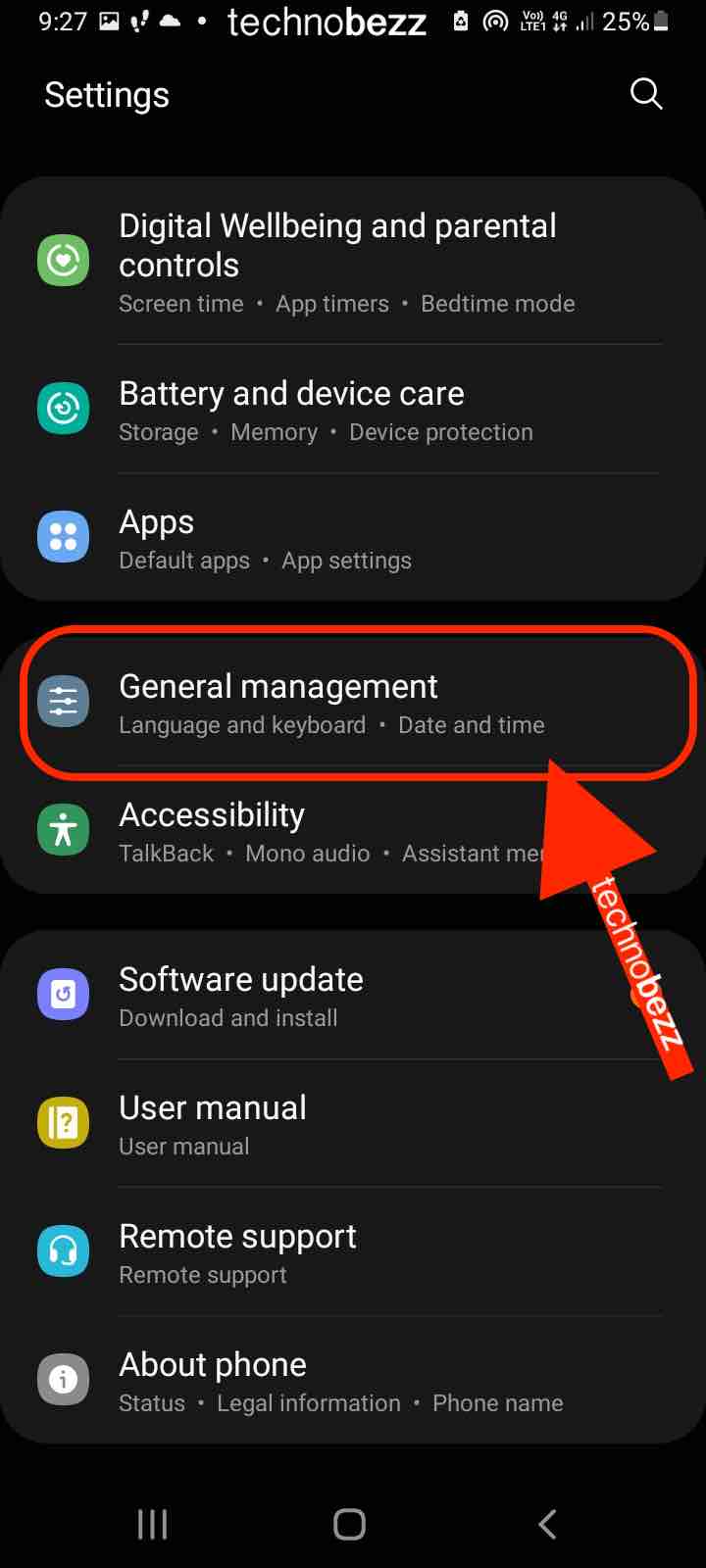
Task: Tap the home button in navigation bar
Action: tap(350, 1524)
